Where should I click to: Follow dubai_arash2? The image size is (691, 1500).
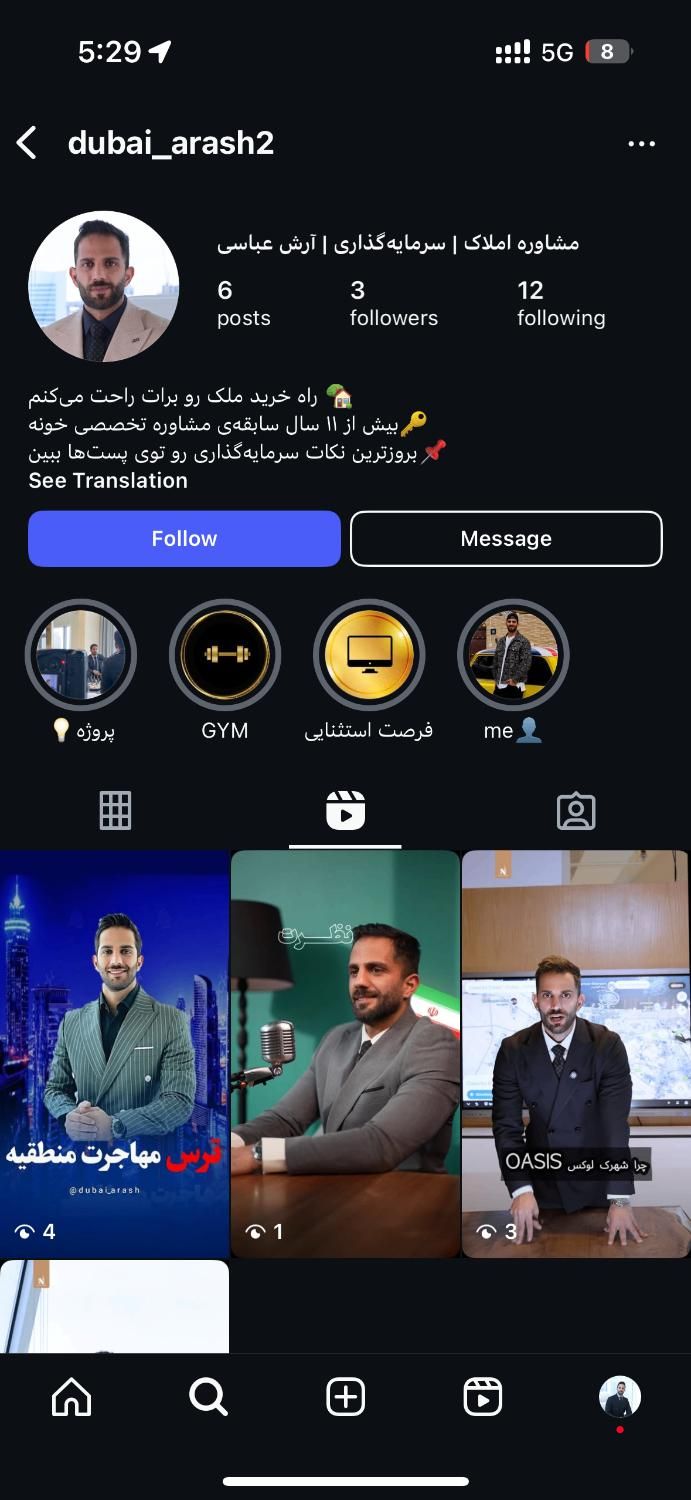[x=184, y=539]
